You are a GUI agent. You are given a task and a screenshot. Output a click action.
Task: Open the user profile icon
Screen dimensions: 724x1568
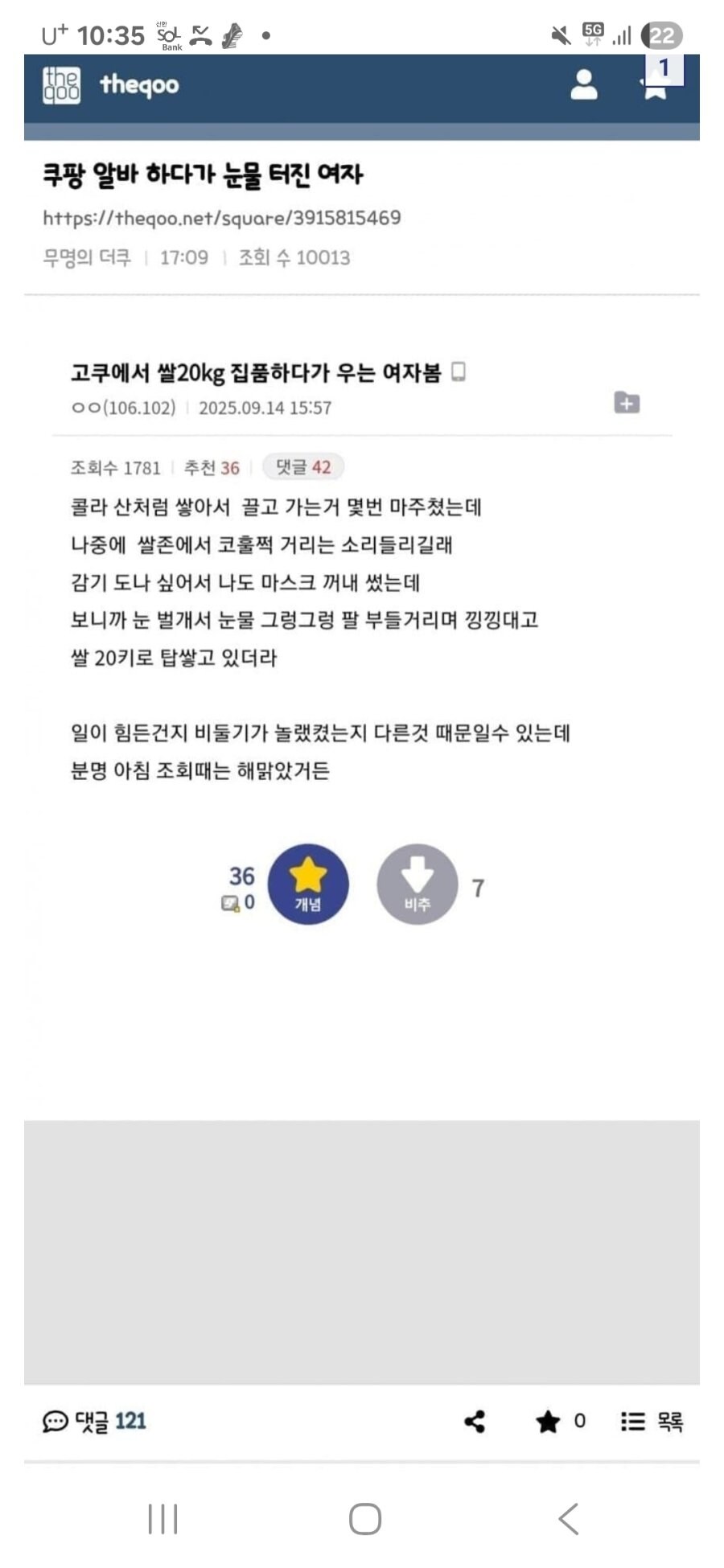point(583,84)
